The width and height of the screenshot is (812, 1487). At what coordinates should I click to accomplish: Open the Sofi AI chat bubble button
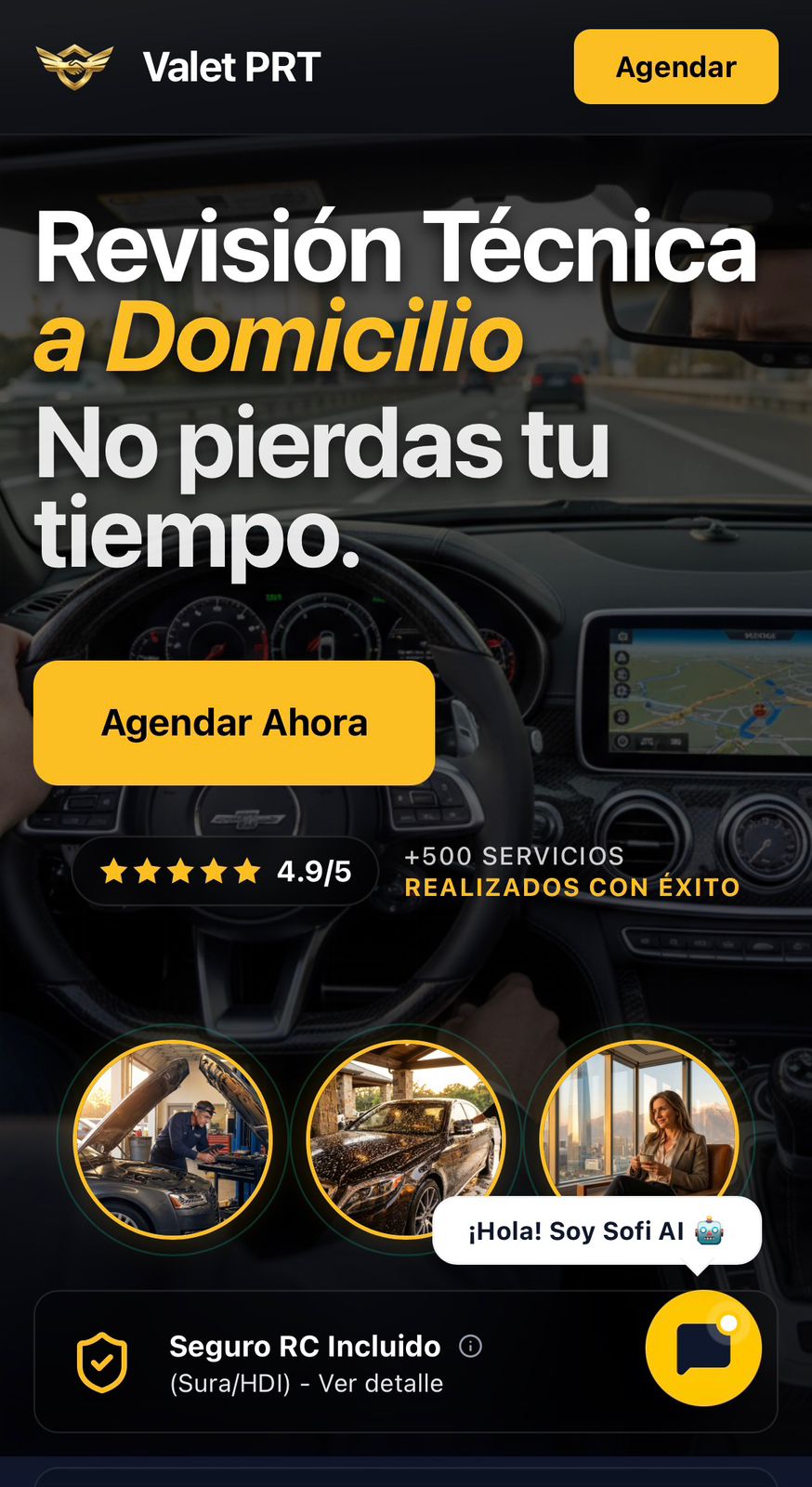(703, 1348)
